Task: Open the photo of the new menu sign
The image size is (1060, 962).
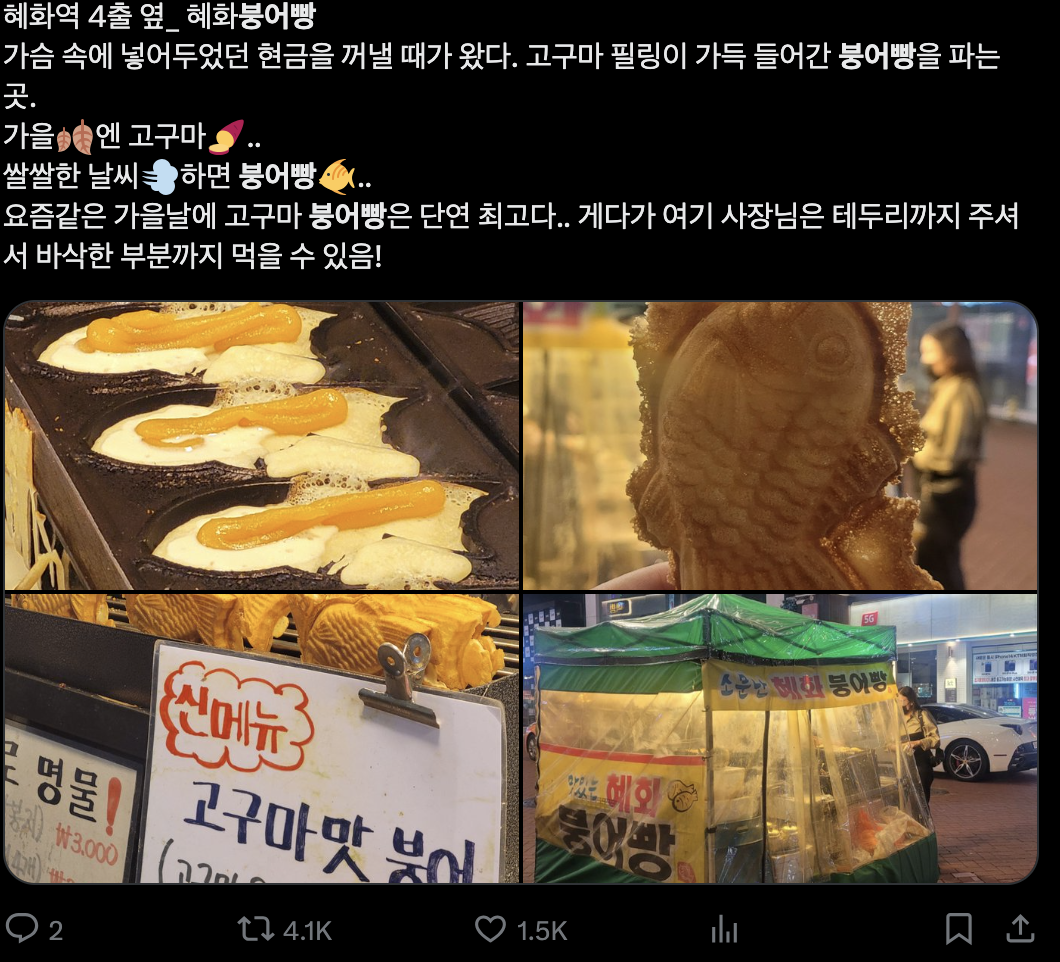Action: coord(262,738)
